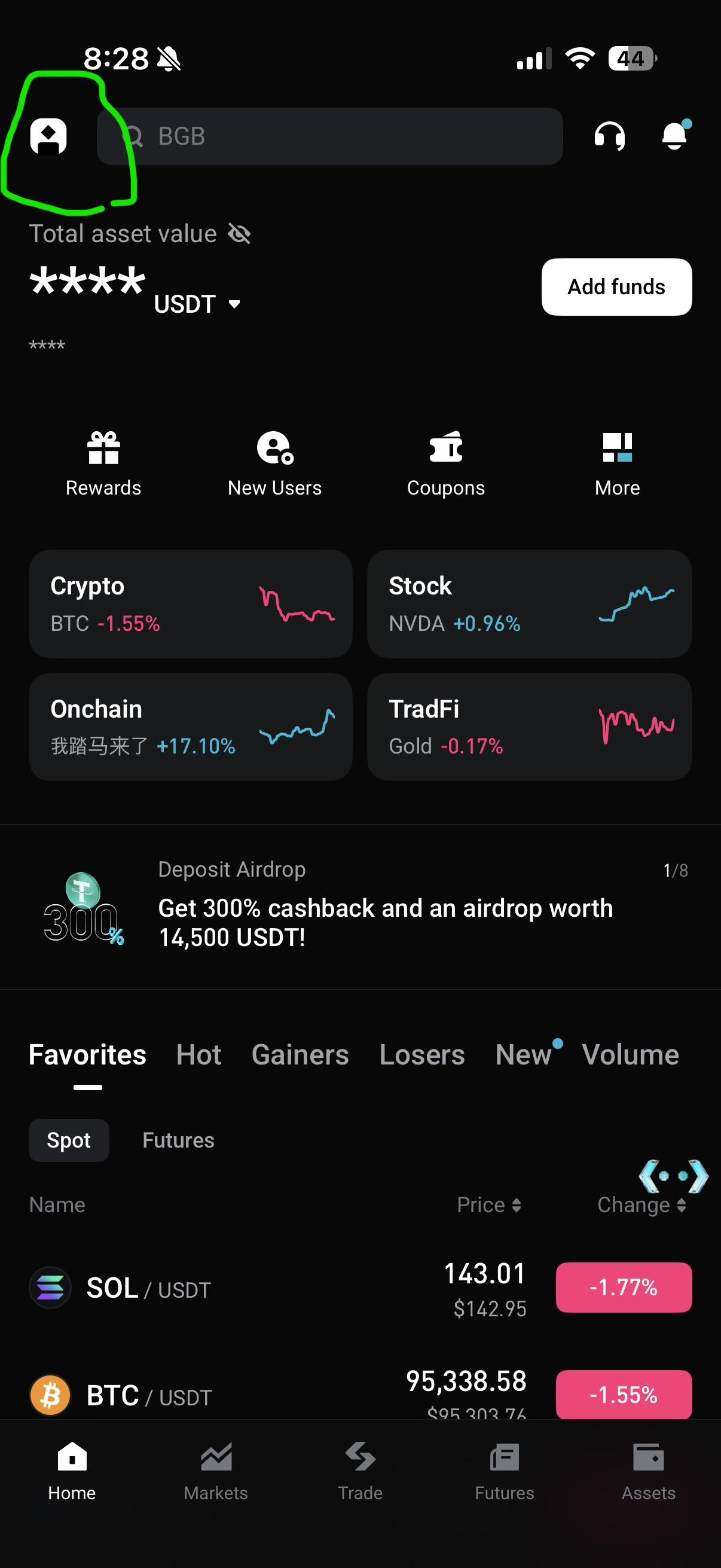Open the profile avatar icon
This screenshot has height=1568, width=721.
[48, 136]
